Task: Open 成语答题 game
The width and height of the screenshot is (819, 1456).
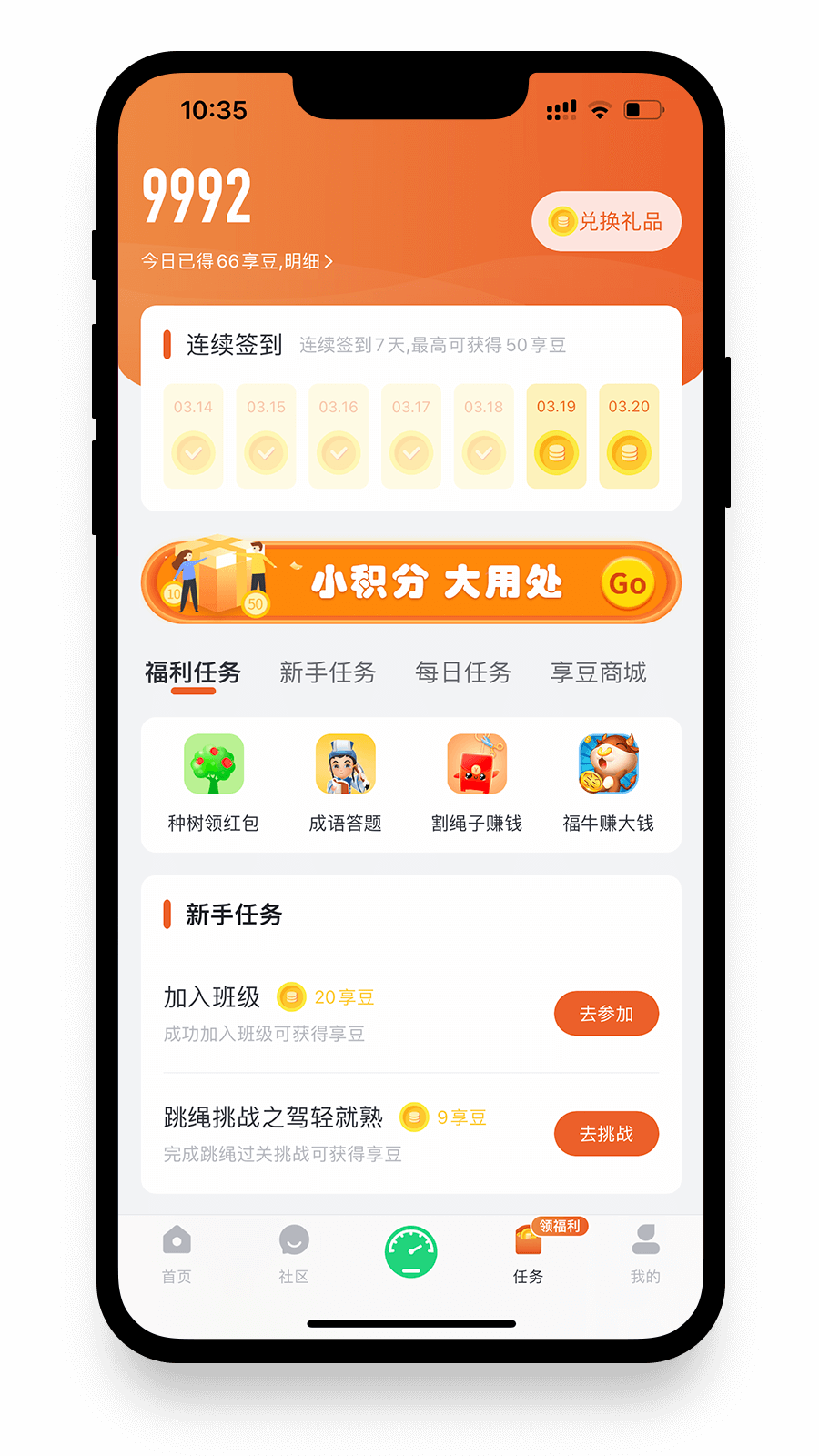Action: 345,784
